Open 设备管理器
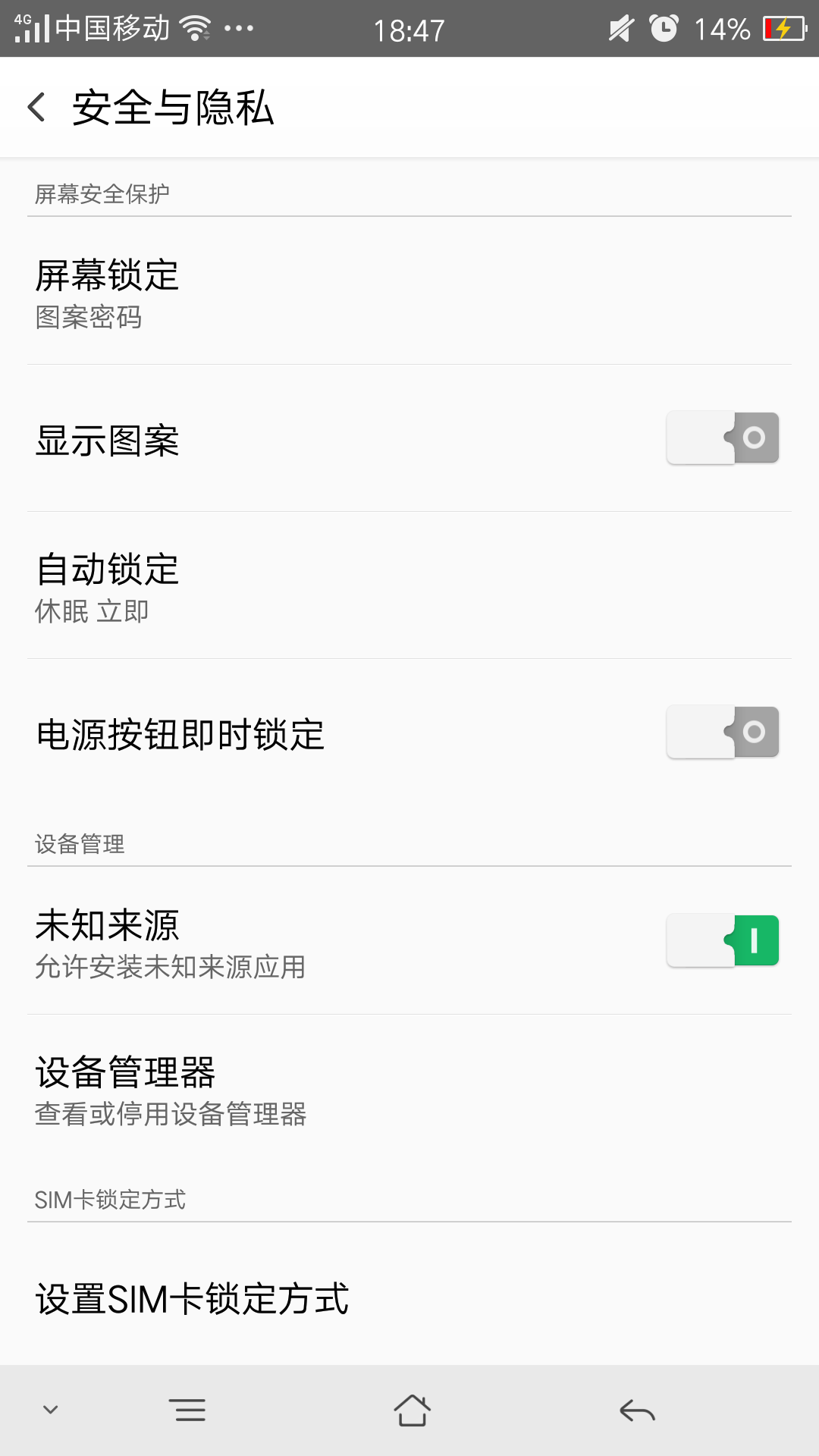This screenshot has height=1456, width=819. pos(409,1090)
